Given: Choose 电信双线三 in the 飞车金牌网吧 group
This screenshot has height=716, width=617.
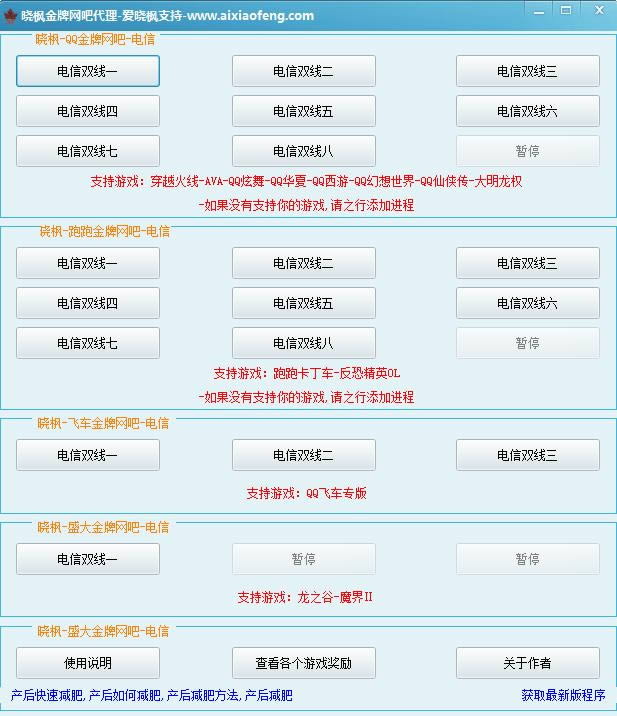Looking at the screenshot, I should pos(527,455).
